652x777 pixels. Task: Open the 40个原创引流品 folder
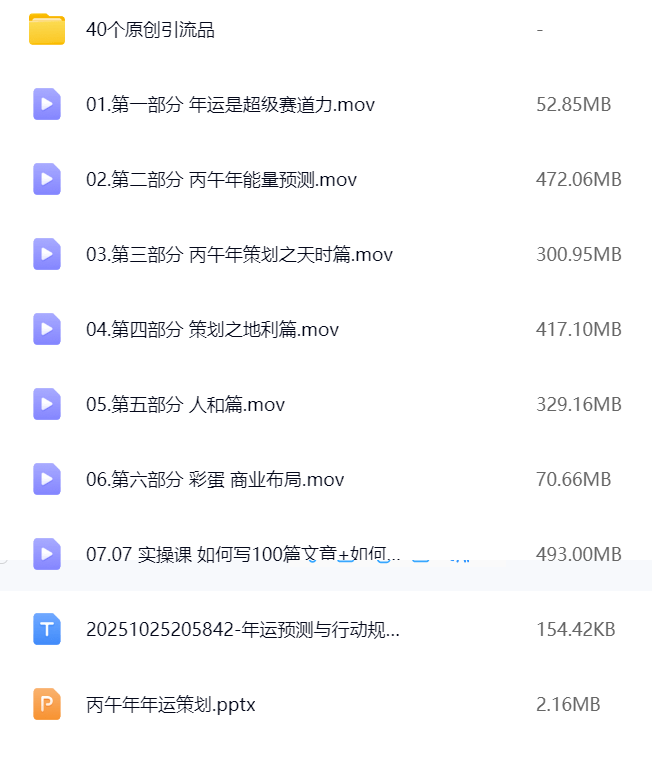pos(150,30)
